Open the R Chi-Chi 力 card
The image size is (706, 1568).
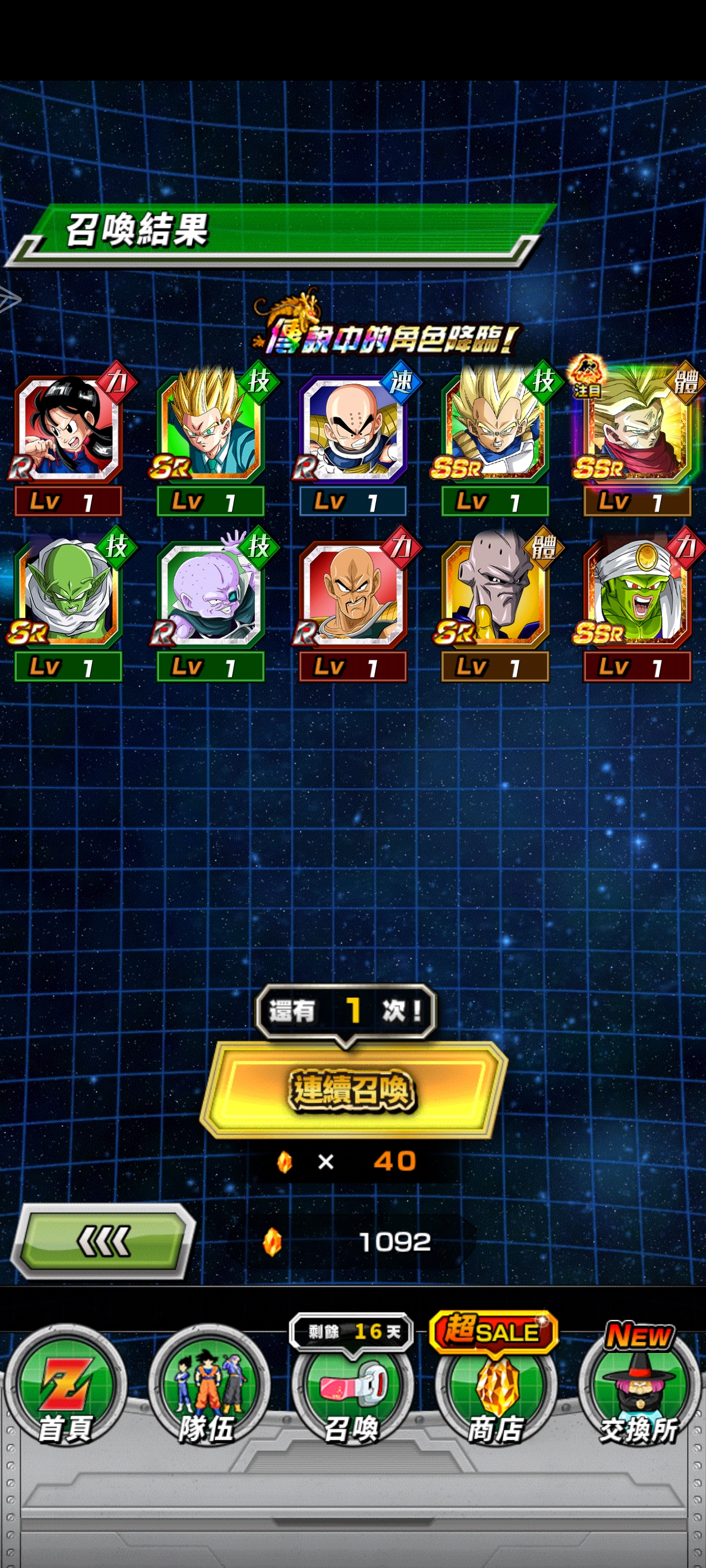click(68, 429)
